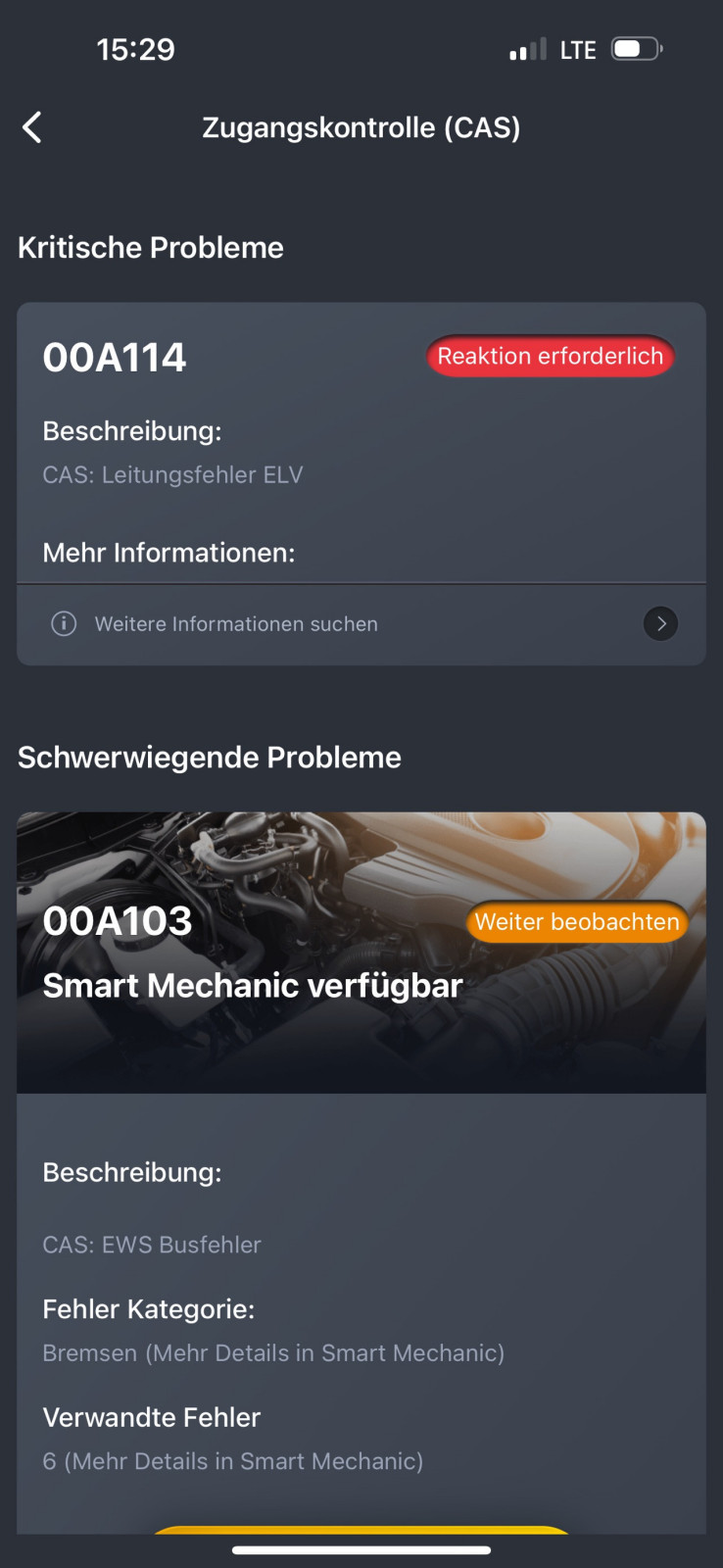Tap the back arrow to leave Zugangskontrolle
The height and width of the screenshot is (1568, 723).
tap(30, 126)
